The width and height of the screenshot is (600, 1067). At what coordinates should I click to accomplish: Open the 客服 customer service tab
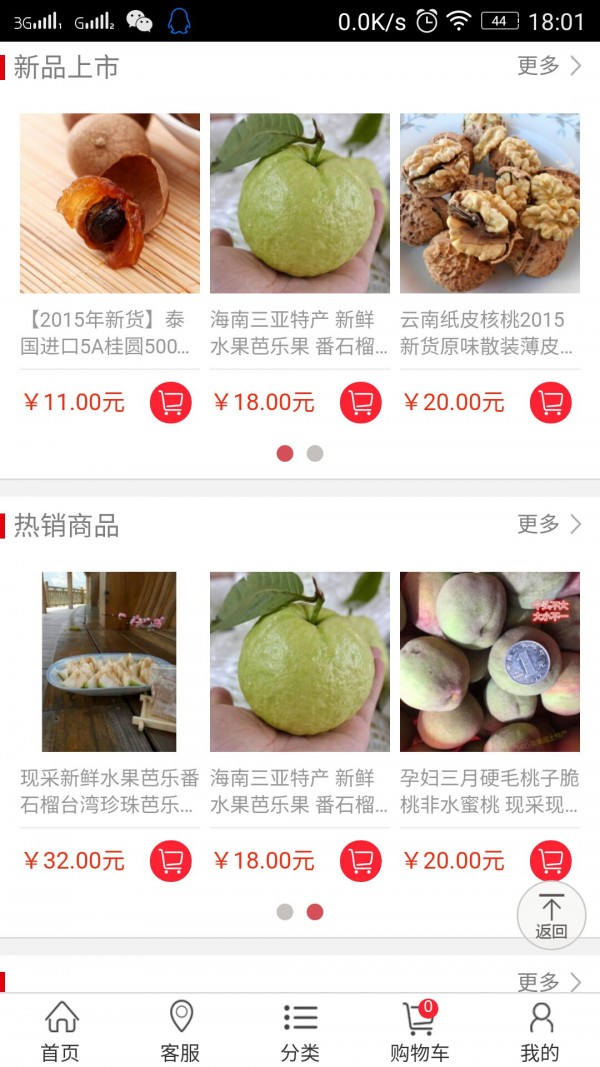[x=181, y=1031]
